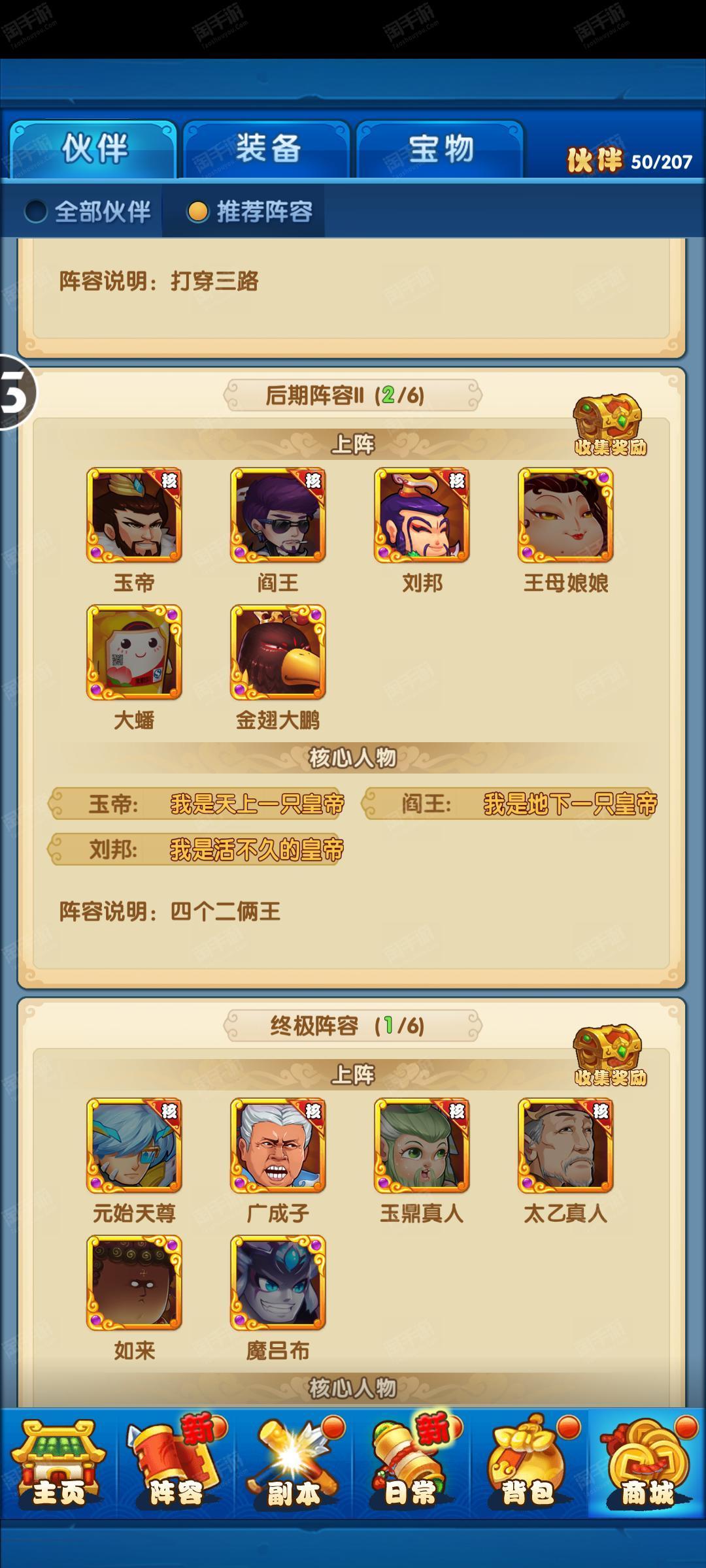Open the 王母娘娘 partner avatar
This screenshot has width=706, height=1568.
565,515
